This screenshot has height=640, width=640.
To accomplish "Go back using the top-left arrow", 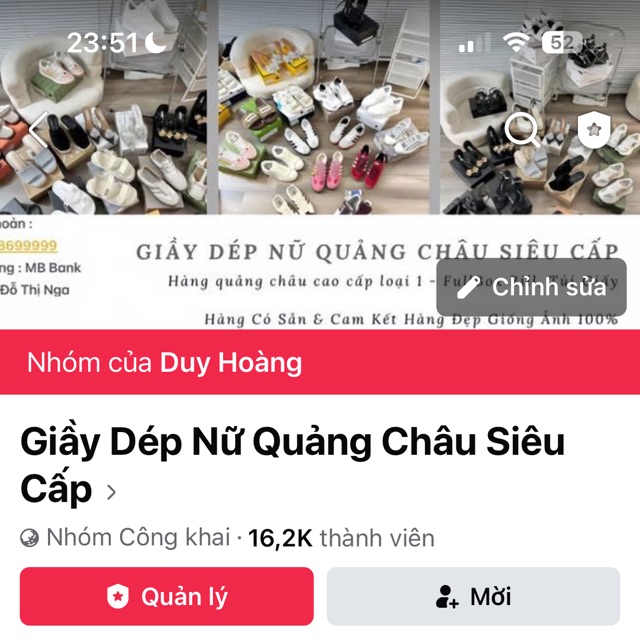I will 38,130.
